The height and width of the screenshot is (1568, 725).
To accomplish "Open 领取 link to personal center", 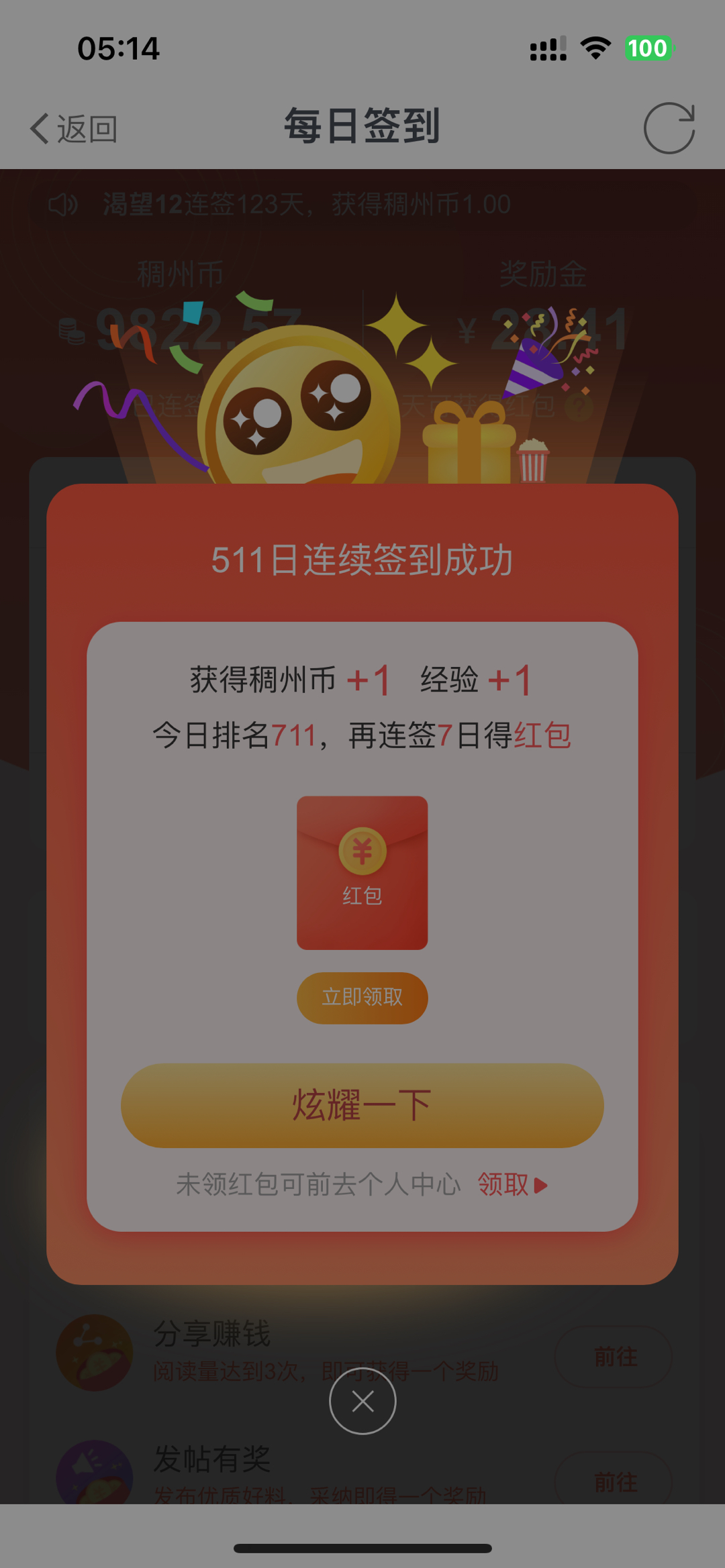I will (512, 1184).
